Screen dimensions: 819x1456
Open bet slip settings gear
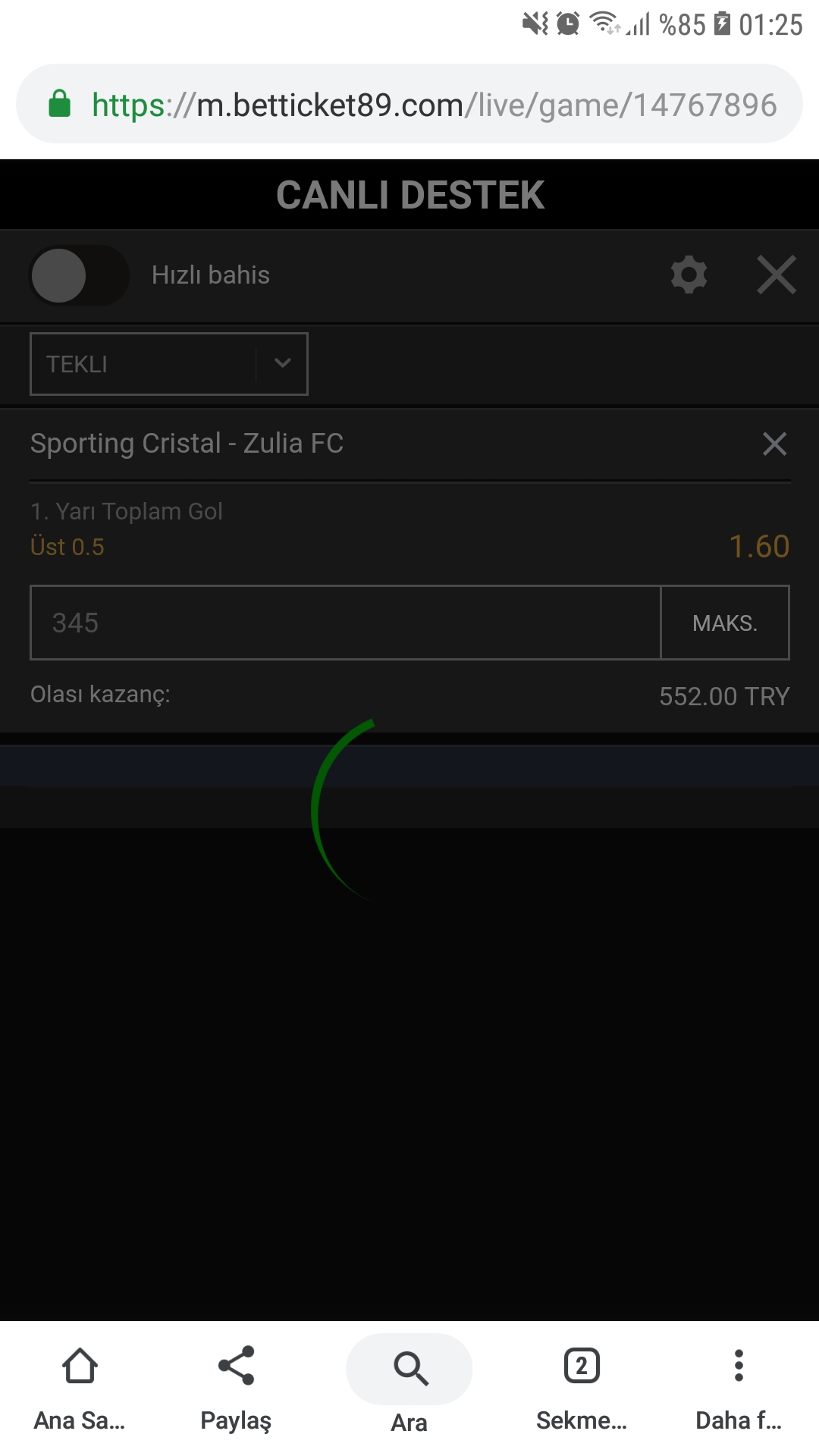(689, 275)
